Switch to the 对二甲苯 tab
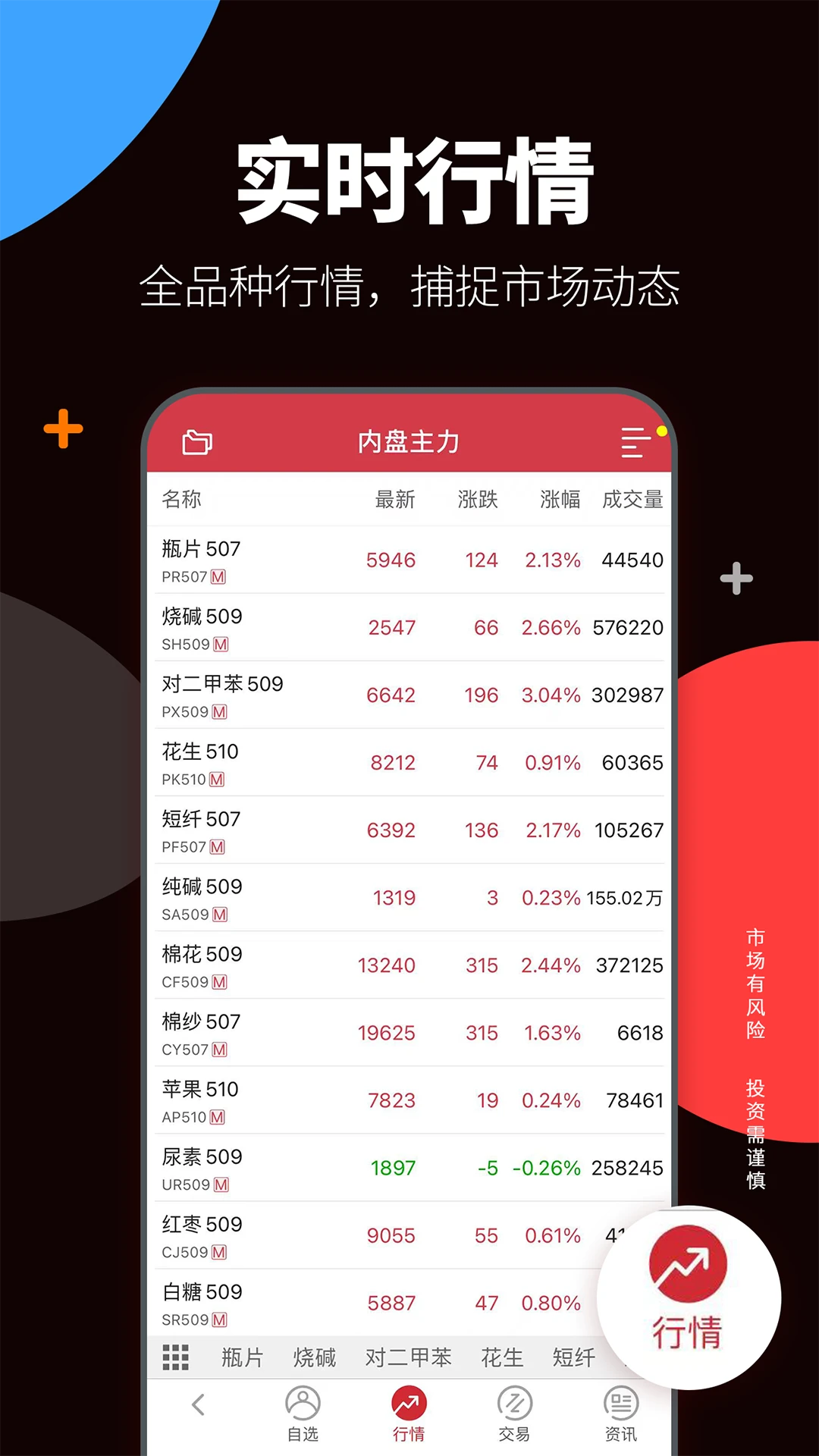 tap(408, 1357)
